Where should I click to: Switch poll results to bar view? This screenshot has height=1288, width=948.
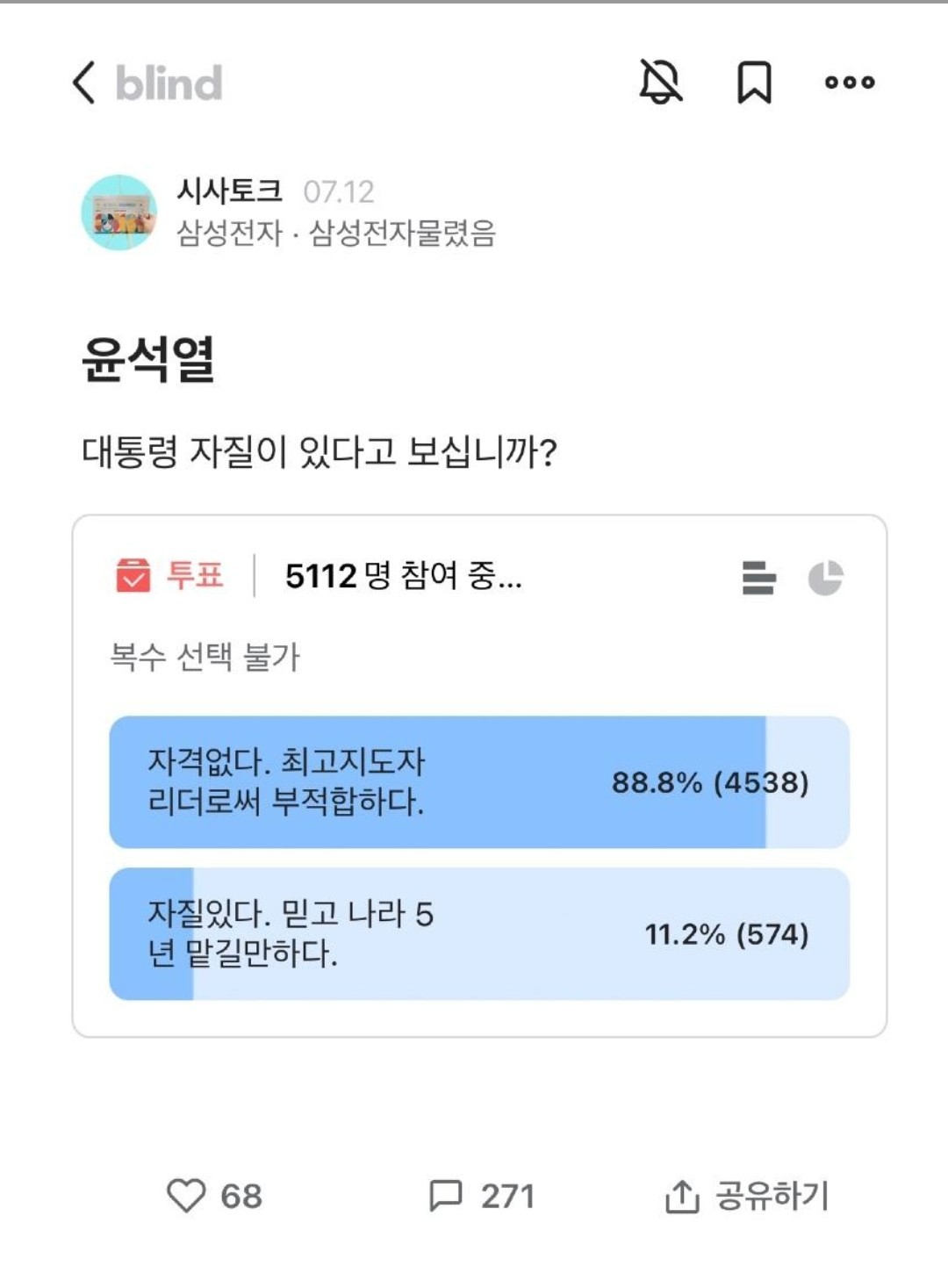pyautogui.click(x=758, y=578)
